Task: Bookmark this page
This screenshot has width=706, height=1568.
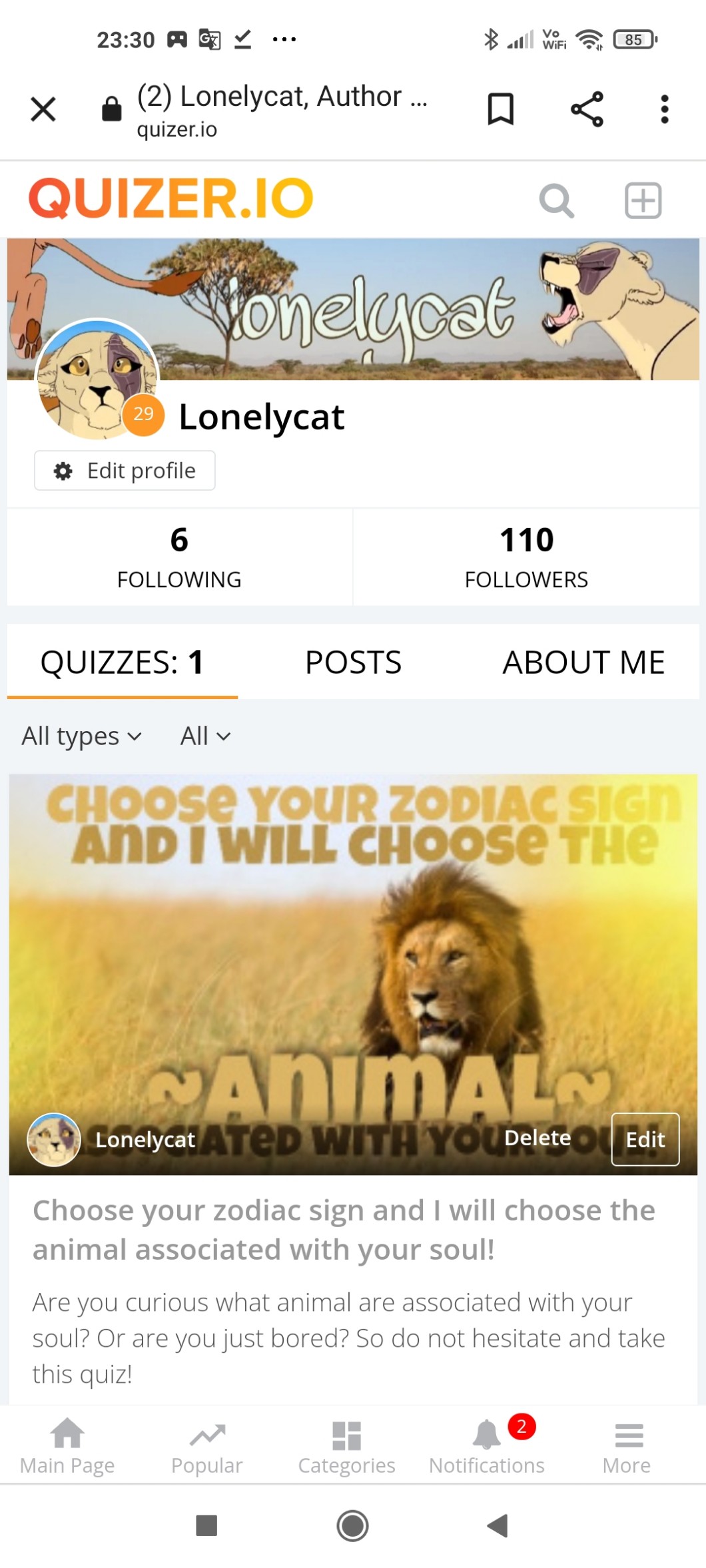Action: point(500,109)
